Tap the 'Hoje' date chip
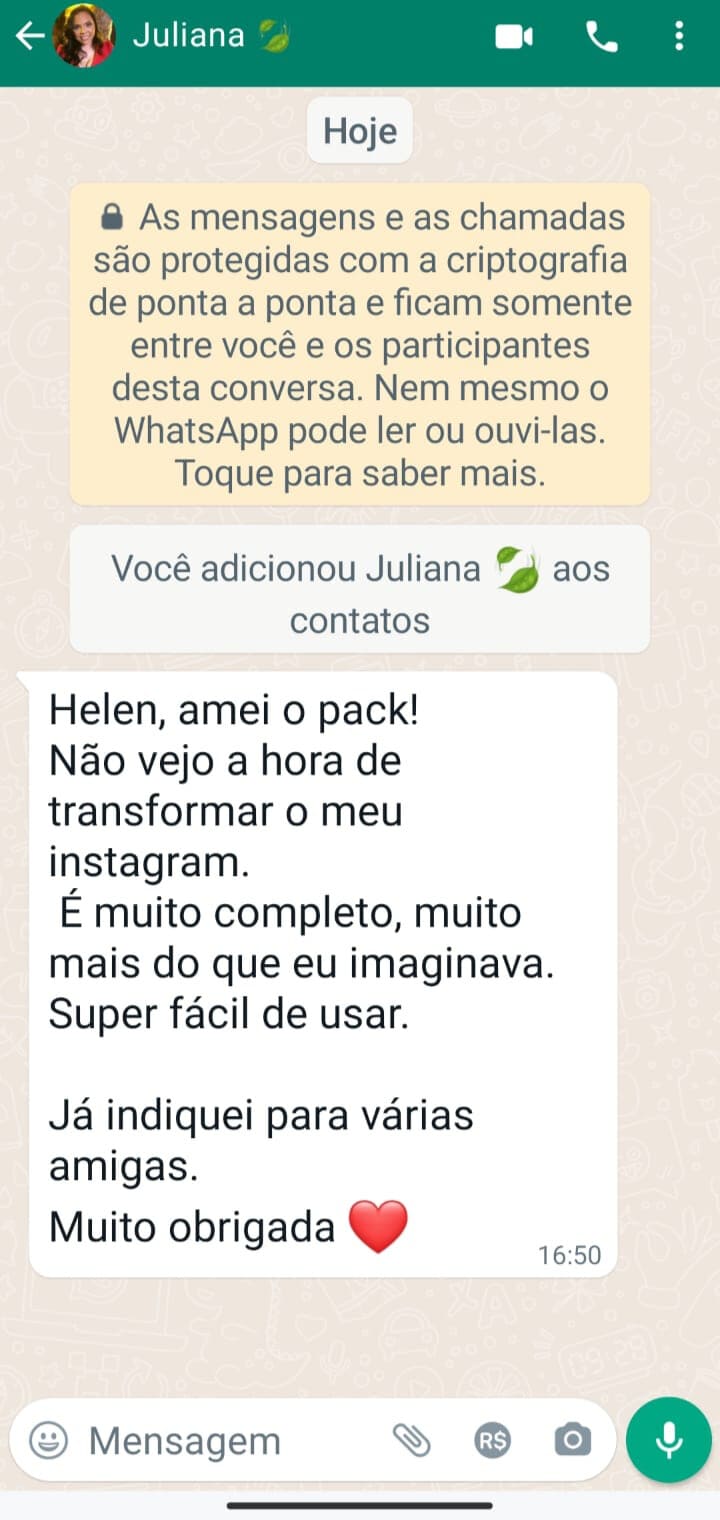 point(360,130)
